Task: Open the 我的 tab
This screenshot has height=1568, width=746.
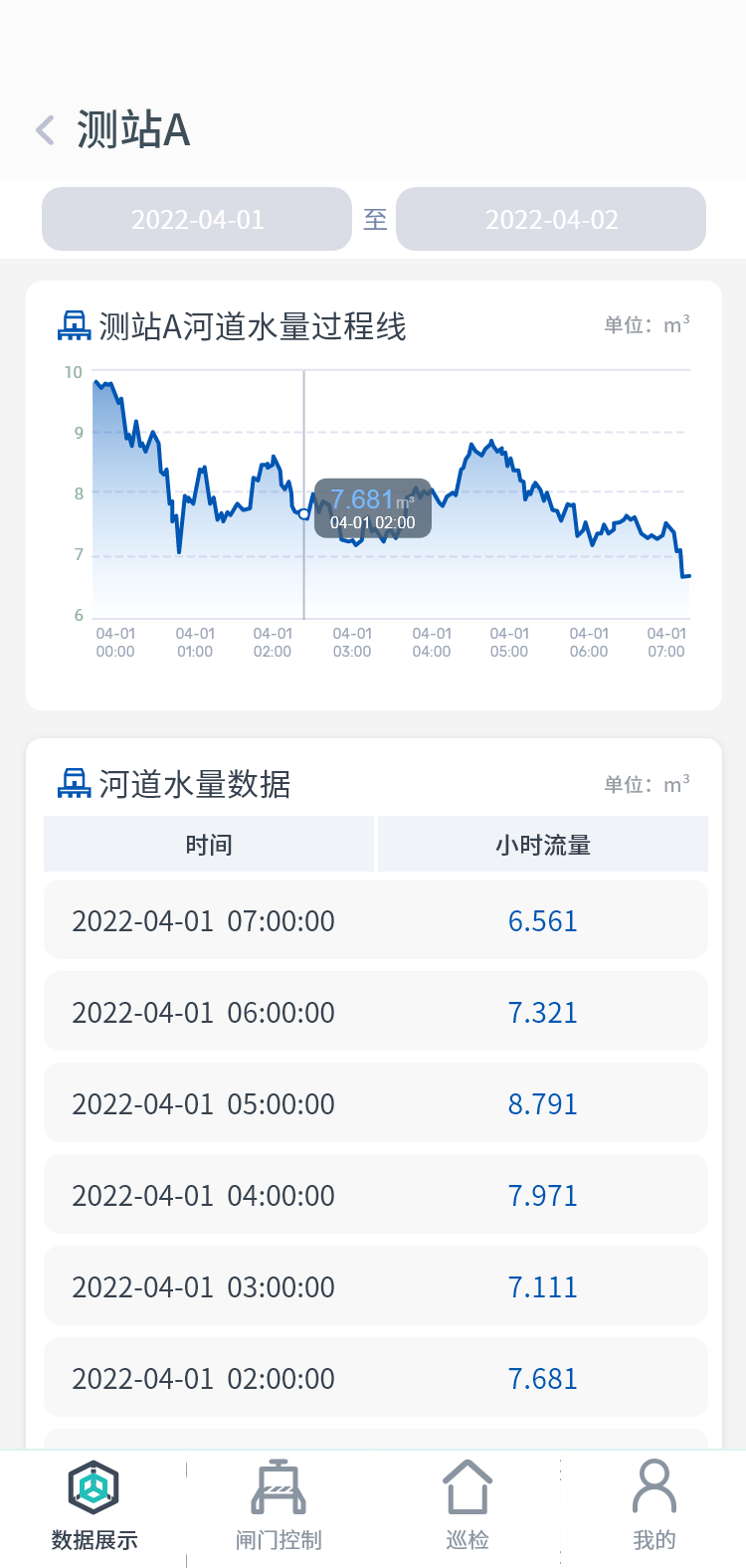Action: [653, 1506]
